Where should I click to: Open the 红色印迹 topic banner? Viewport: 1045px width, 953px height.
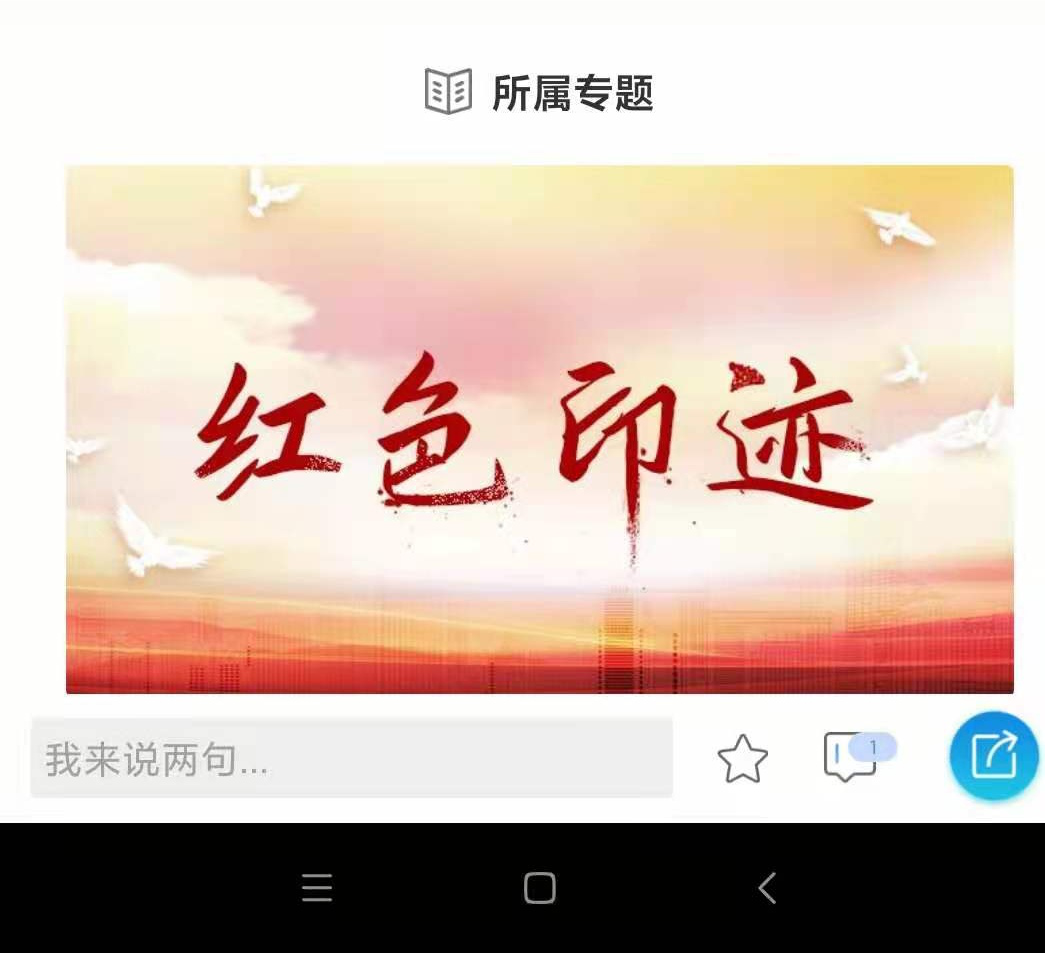539,429
